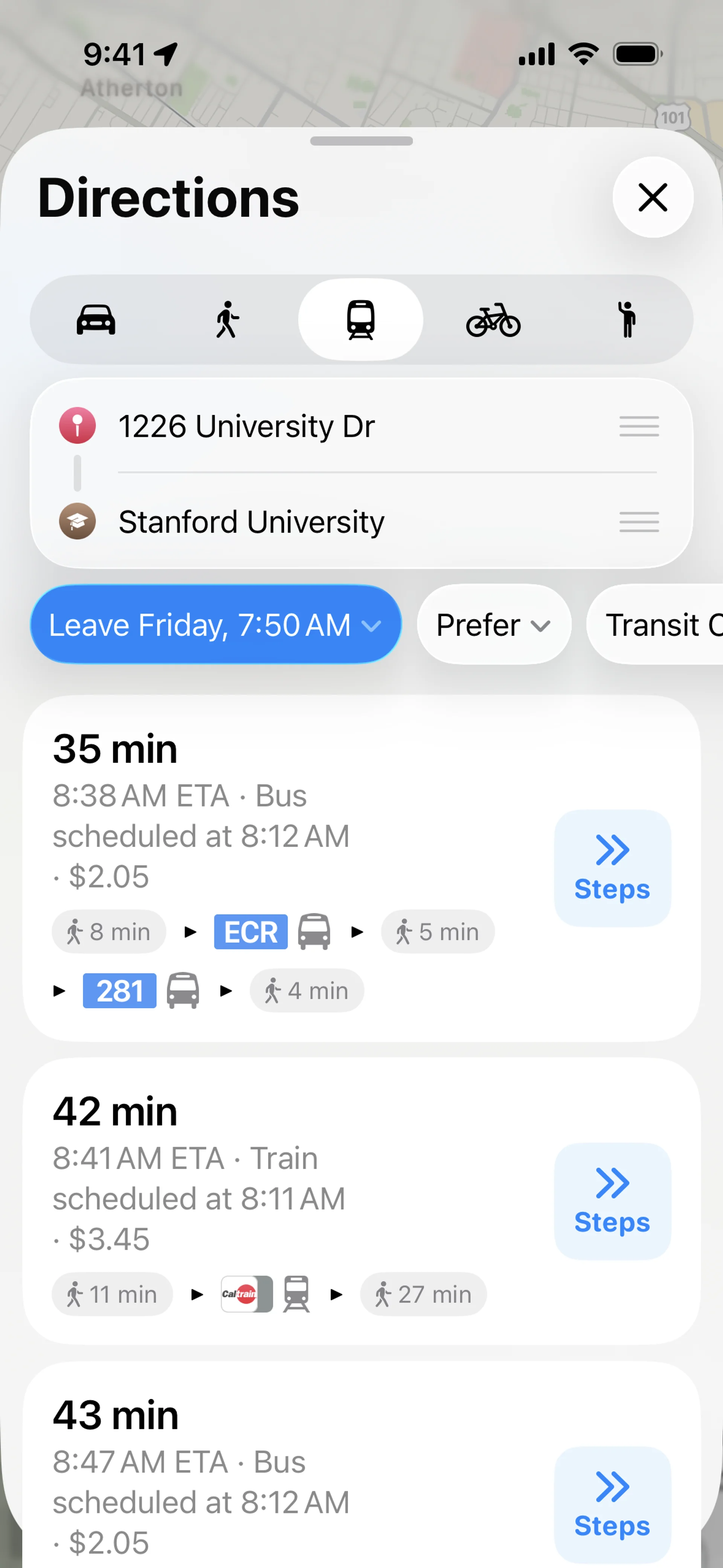Switch to ride-hailing mode

625,319
